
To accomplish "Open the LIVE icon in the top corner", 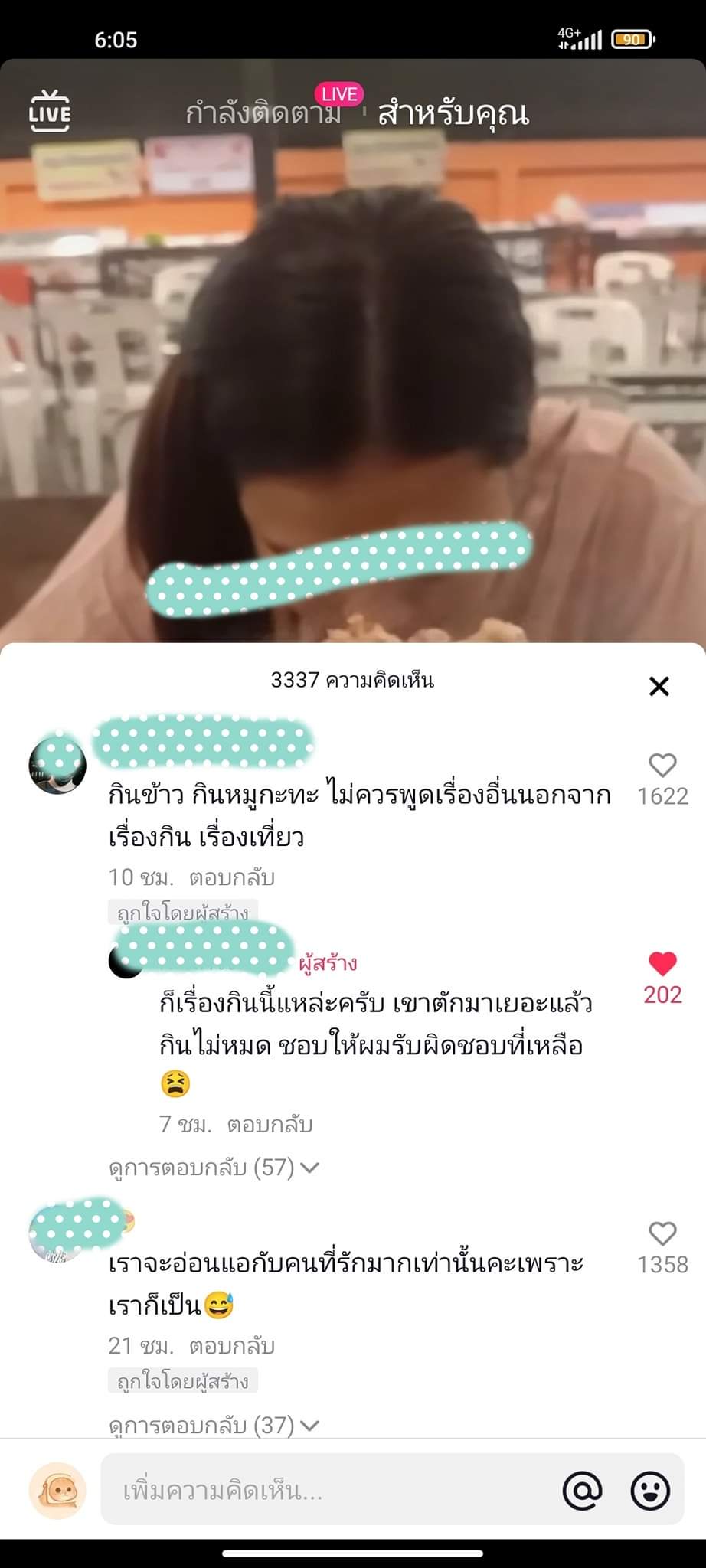I will point(50,111).
